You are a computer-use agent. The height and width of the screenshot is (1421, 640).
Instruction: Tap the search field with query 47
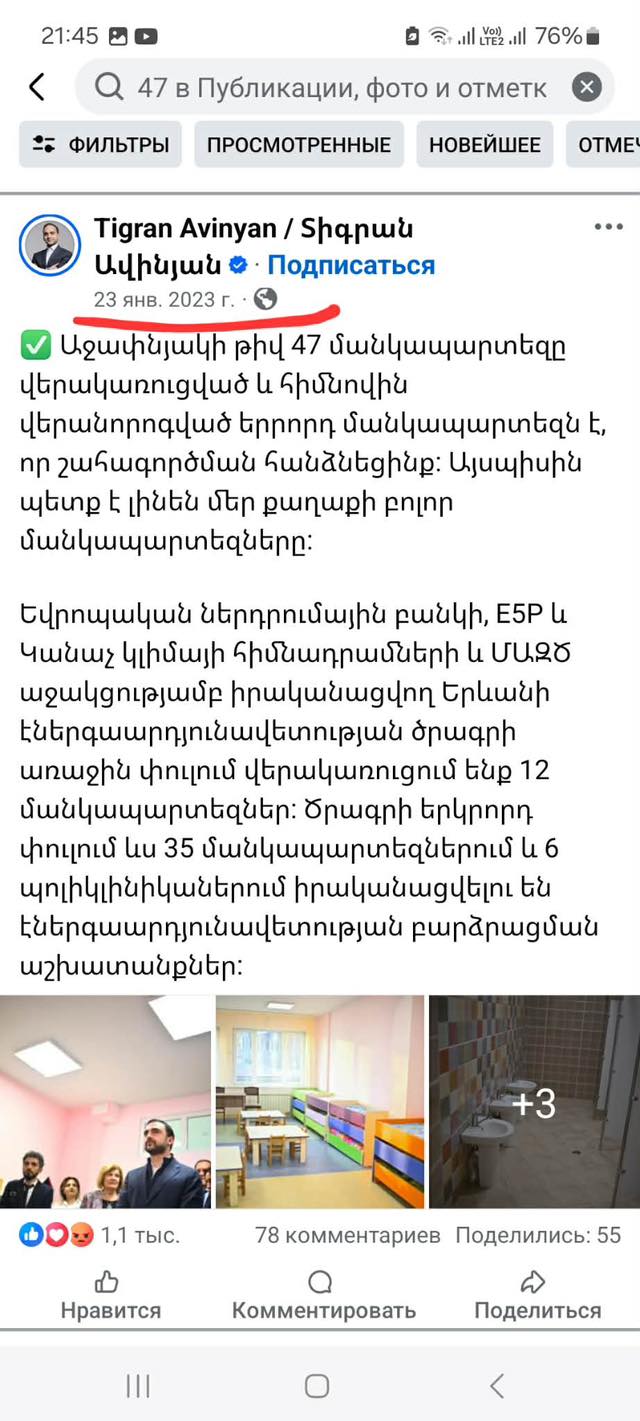340,88
